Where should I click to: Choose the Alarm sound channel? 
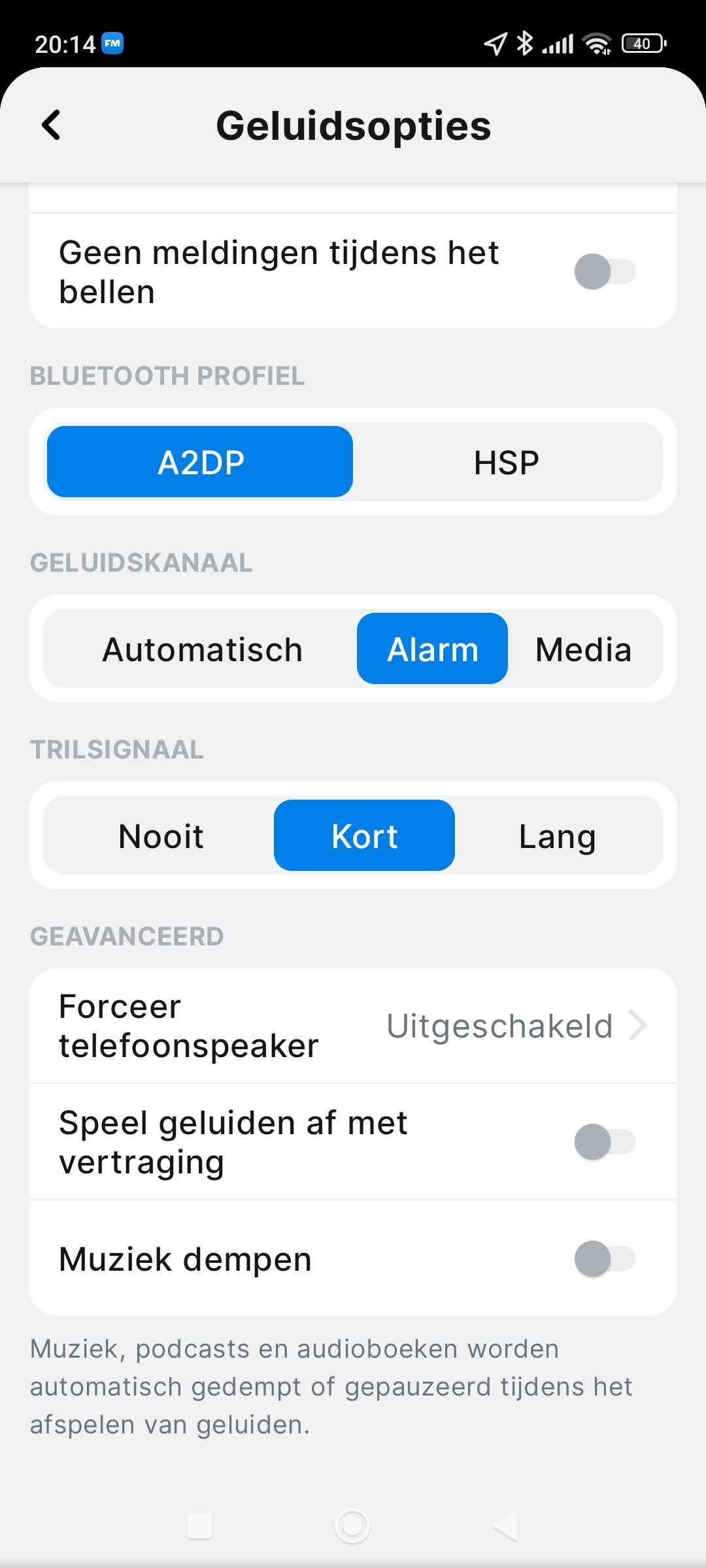(x=432, y=649)
